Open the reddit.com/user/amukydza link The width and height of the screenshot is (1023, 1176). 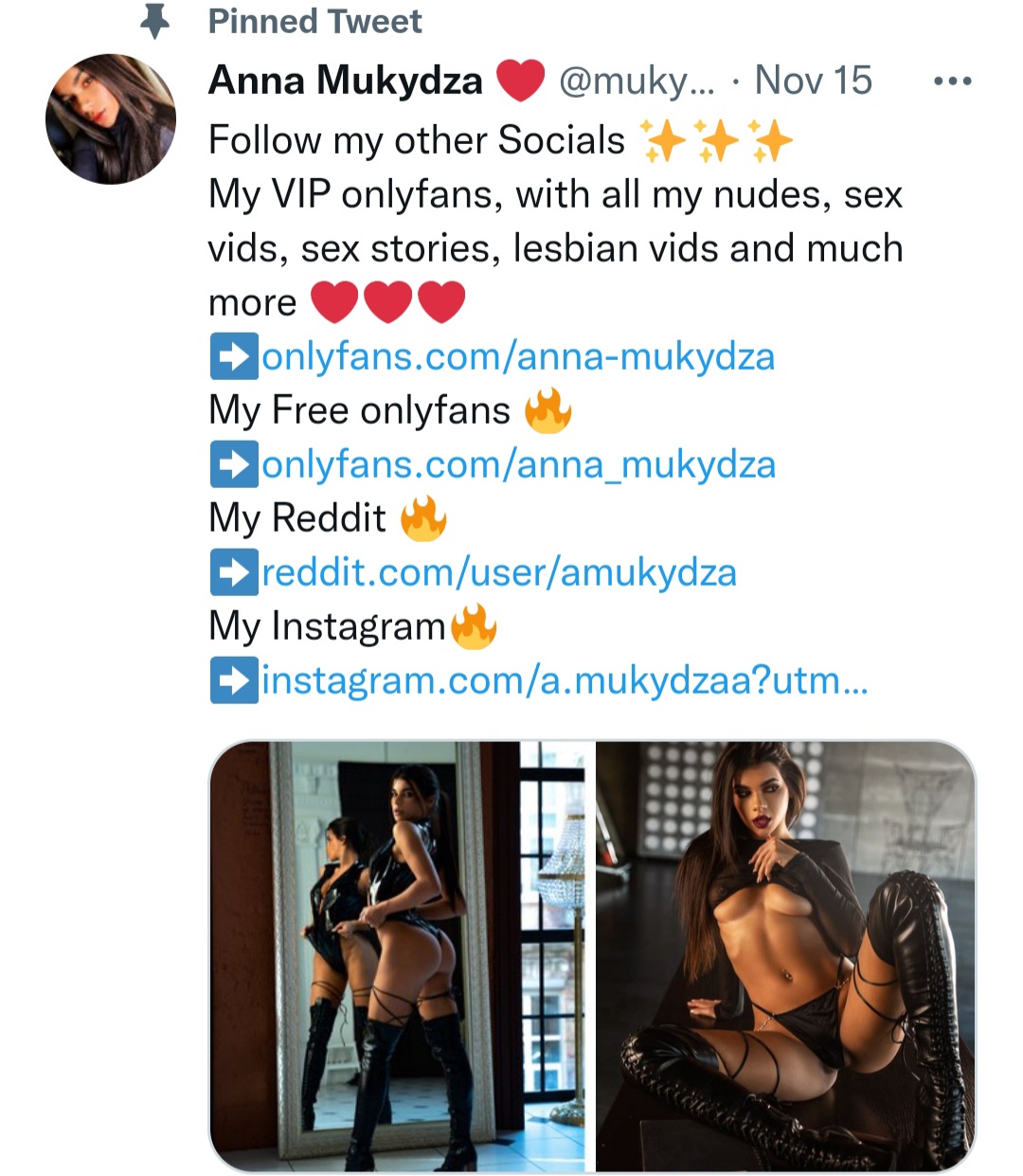pyautogui.click(x=498, y=573)
